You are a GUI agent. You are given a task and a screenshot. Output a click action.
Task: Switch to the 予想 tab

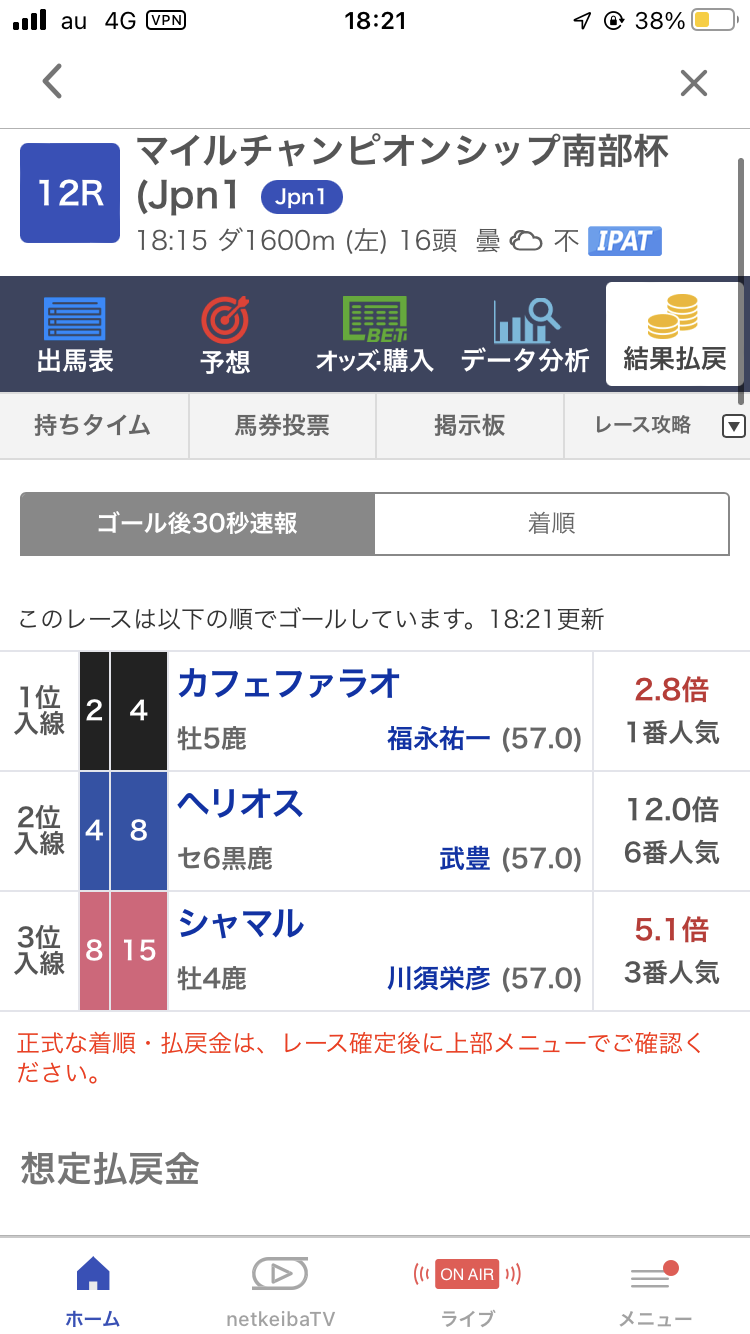[x=225, y=334]
